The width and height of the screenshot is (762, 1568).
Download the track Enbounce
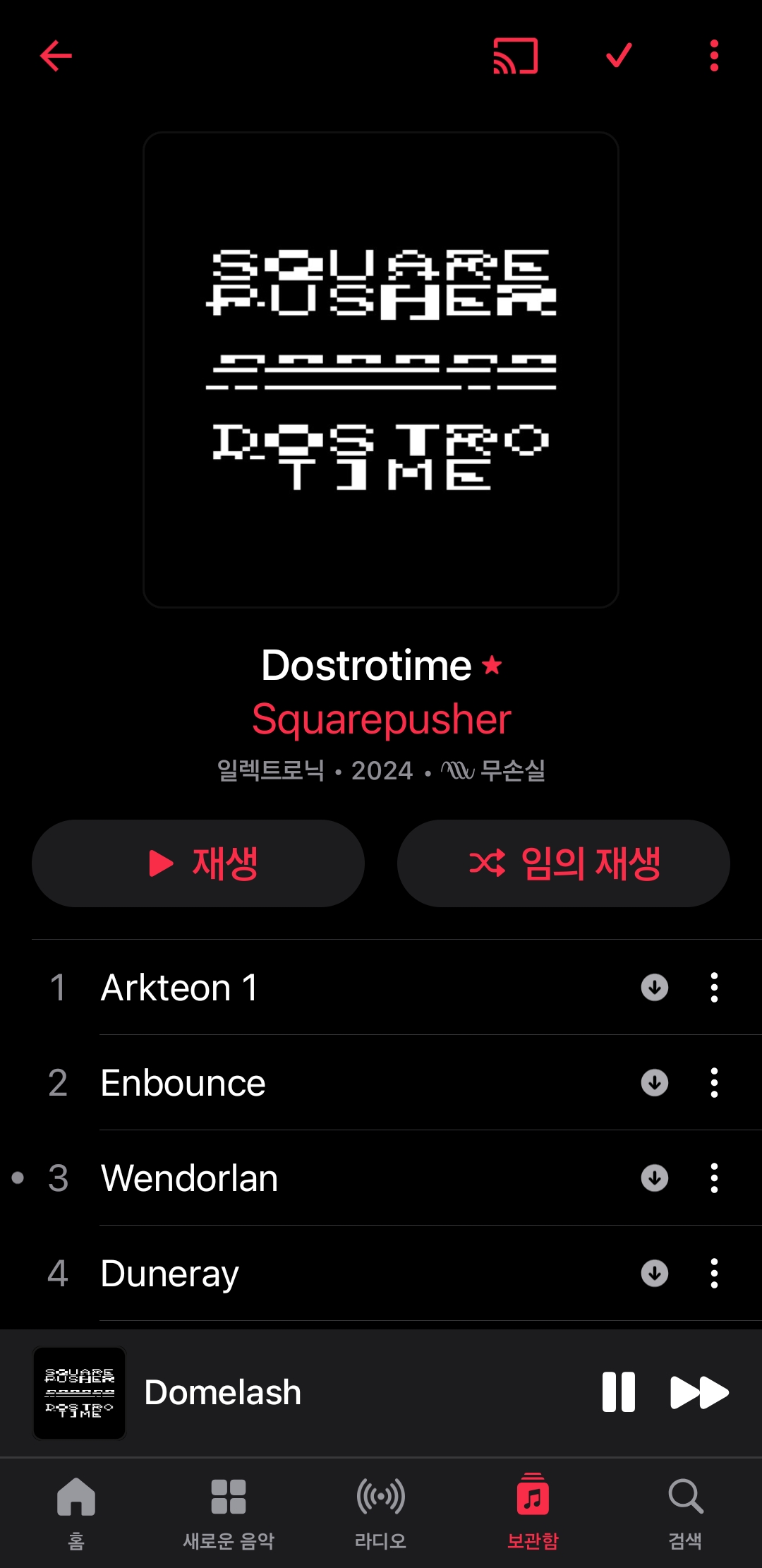click(x=655, y=1082)
